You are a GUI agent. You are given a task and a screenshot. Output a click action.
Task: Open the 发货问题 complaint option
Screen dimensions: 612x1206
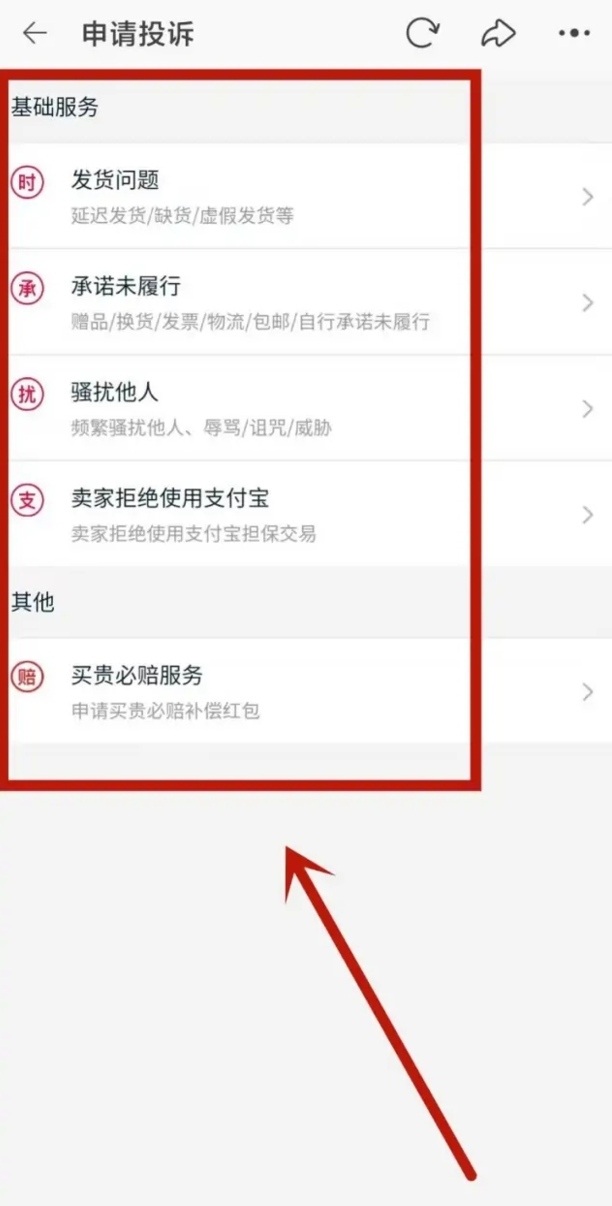pyautogui.click(x=300, y=196)
